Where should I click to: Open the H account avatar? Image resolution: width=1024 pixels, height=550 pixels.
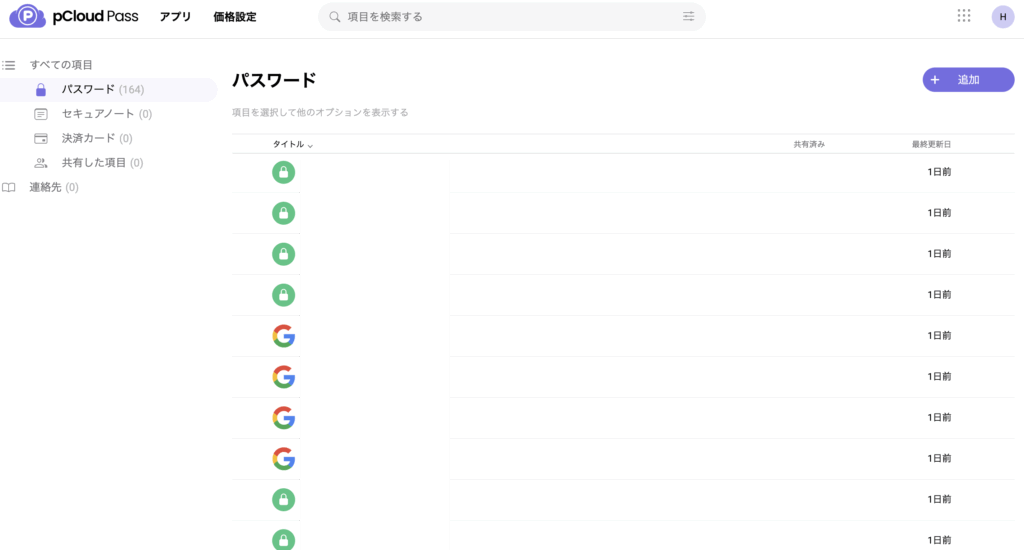1002,16
